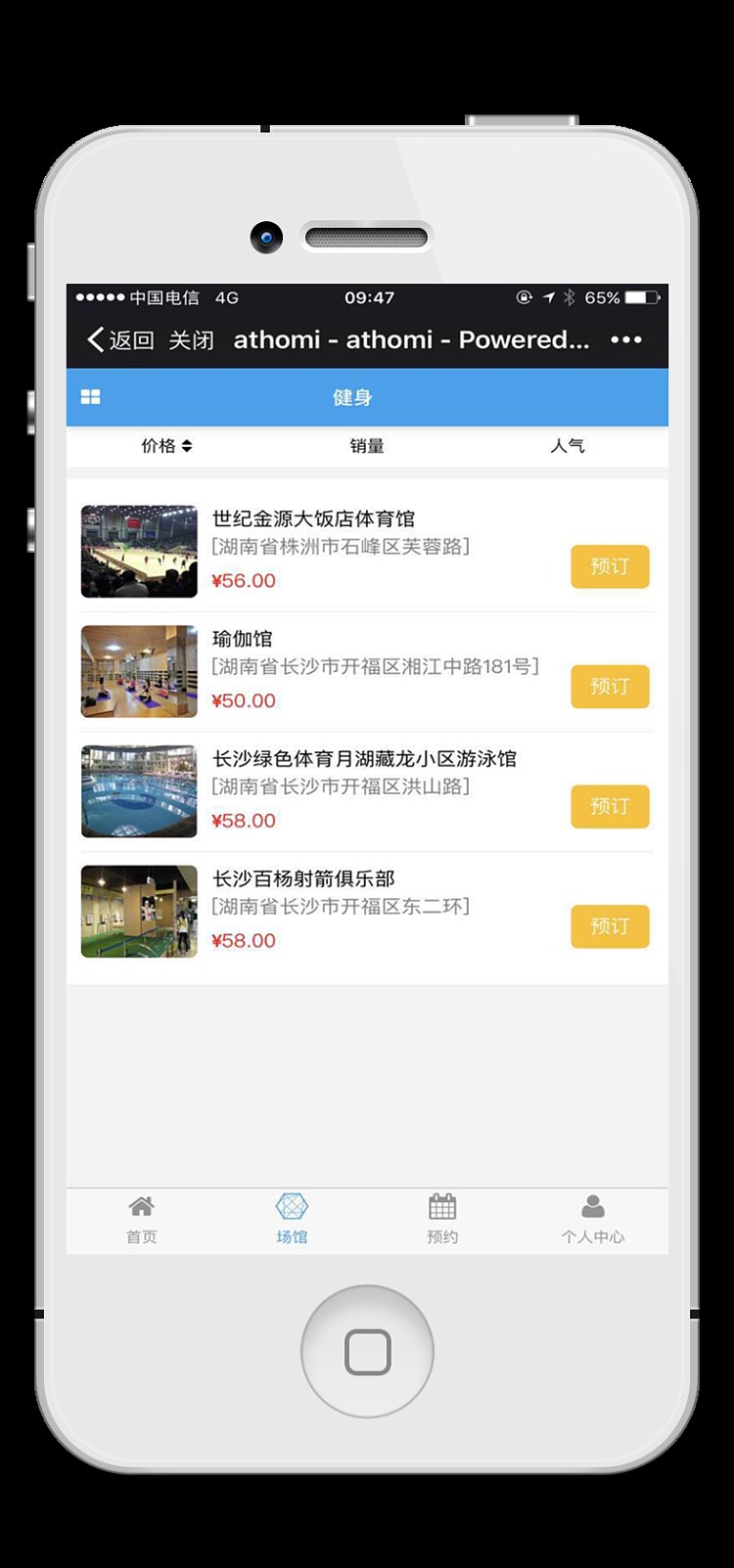Switch sorting to 人气 popularity
Screen dimensions: 734x1568
pyautogui.click(x=570, y=446)
